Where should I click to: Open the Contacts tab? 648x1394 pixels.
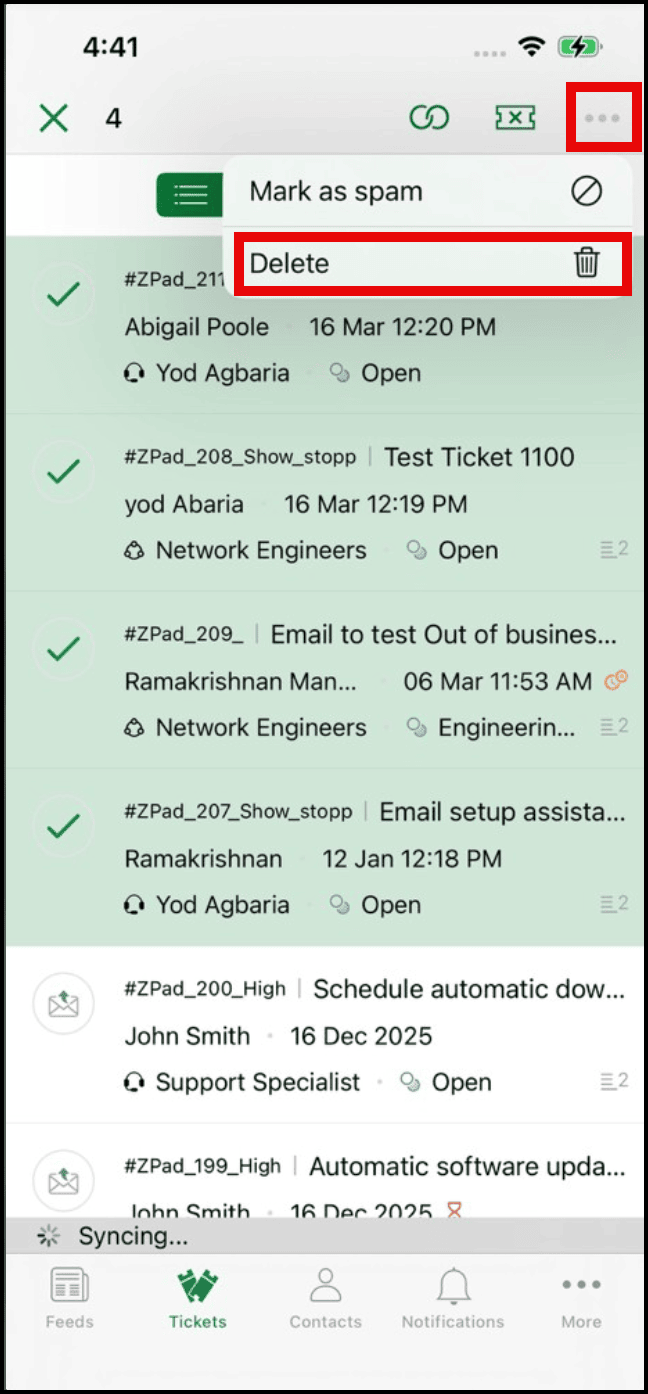click(x=325, y=1298)
